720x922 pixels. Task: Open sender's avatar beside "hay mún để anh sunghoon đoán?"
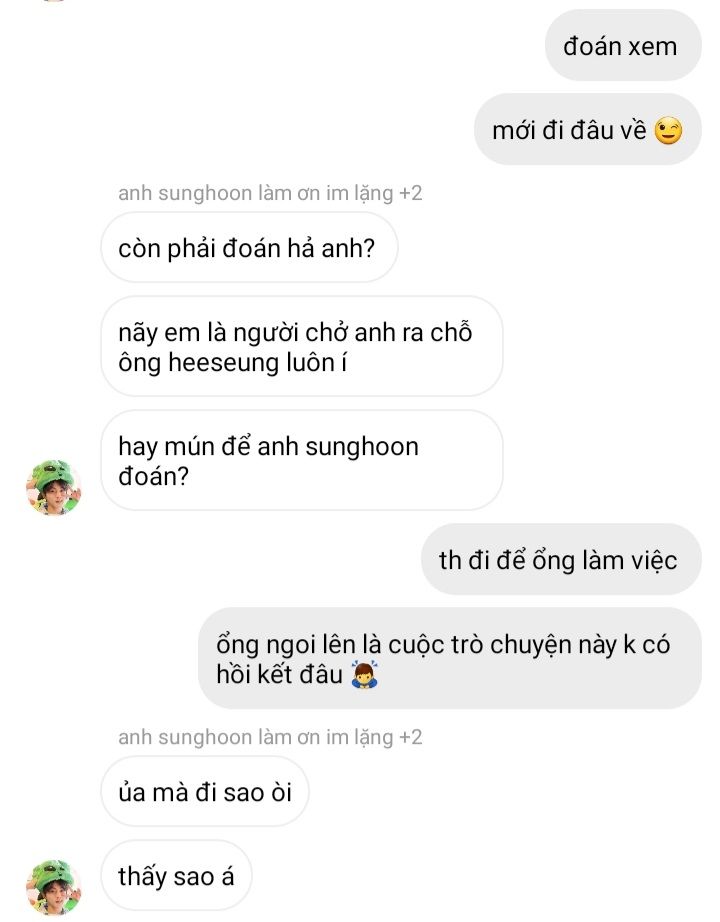53,487
